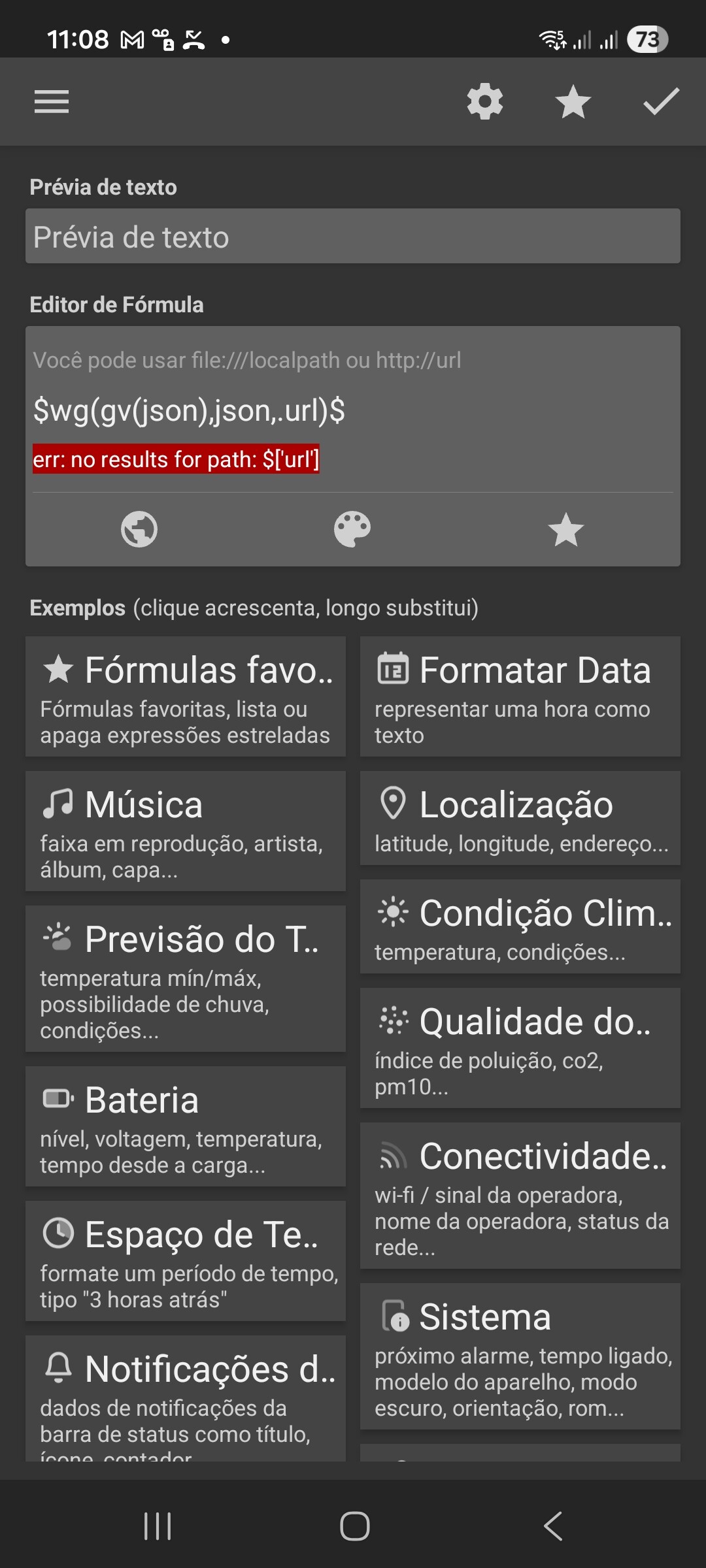Open the Condição Climática examples

point(520,926)
